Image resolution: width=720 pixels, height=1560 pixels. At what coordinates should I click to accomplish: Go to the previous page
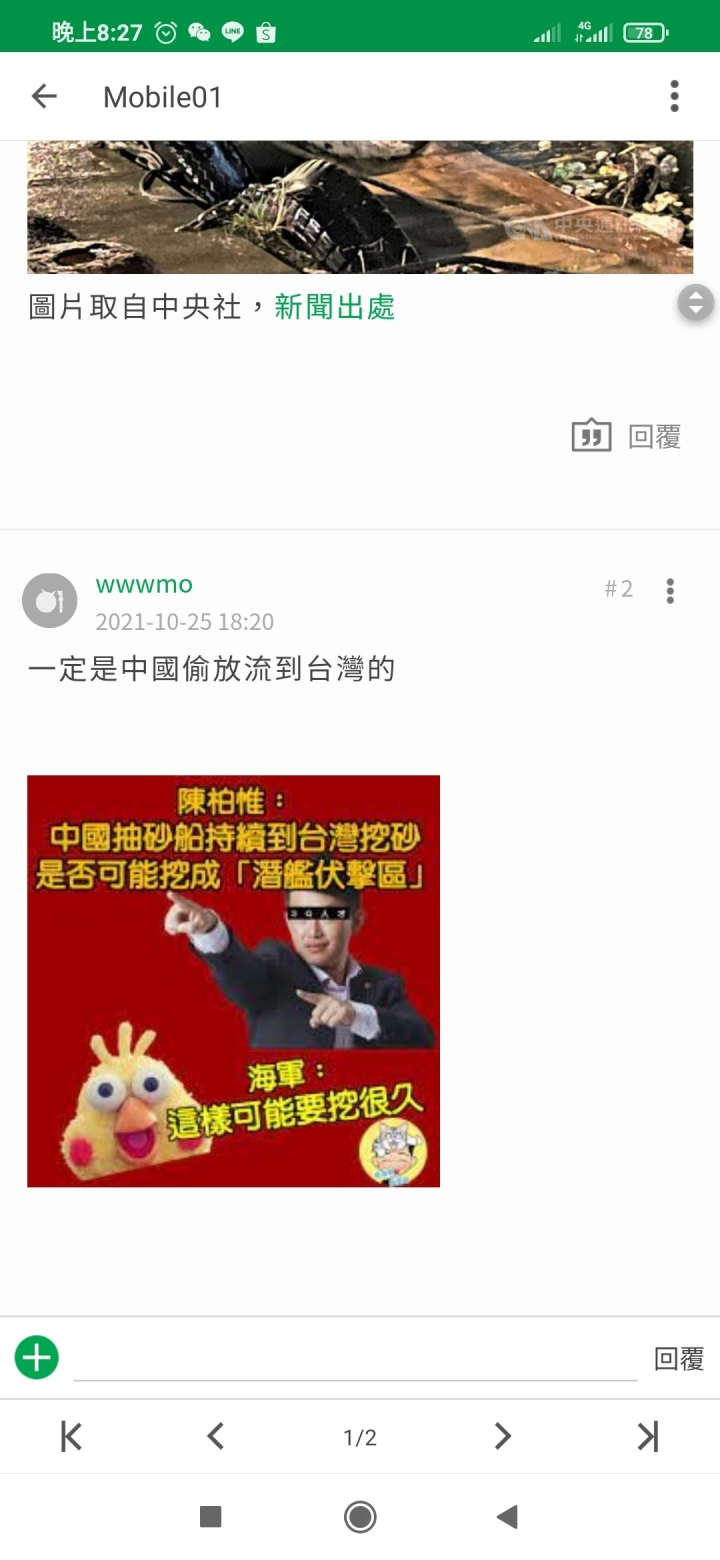click(215, 1437)
